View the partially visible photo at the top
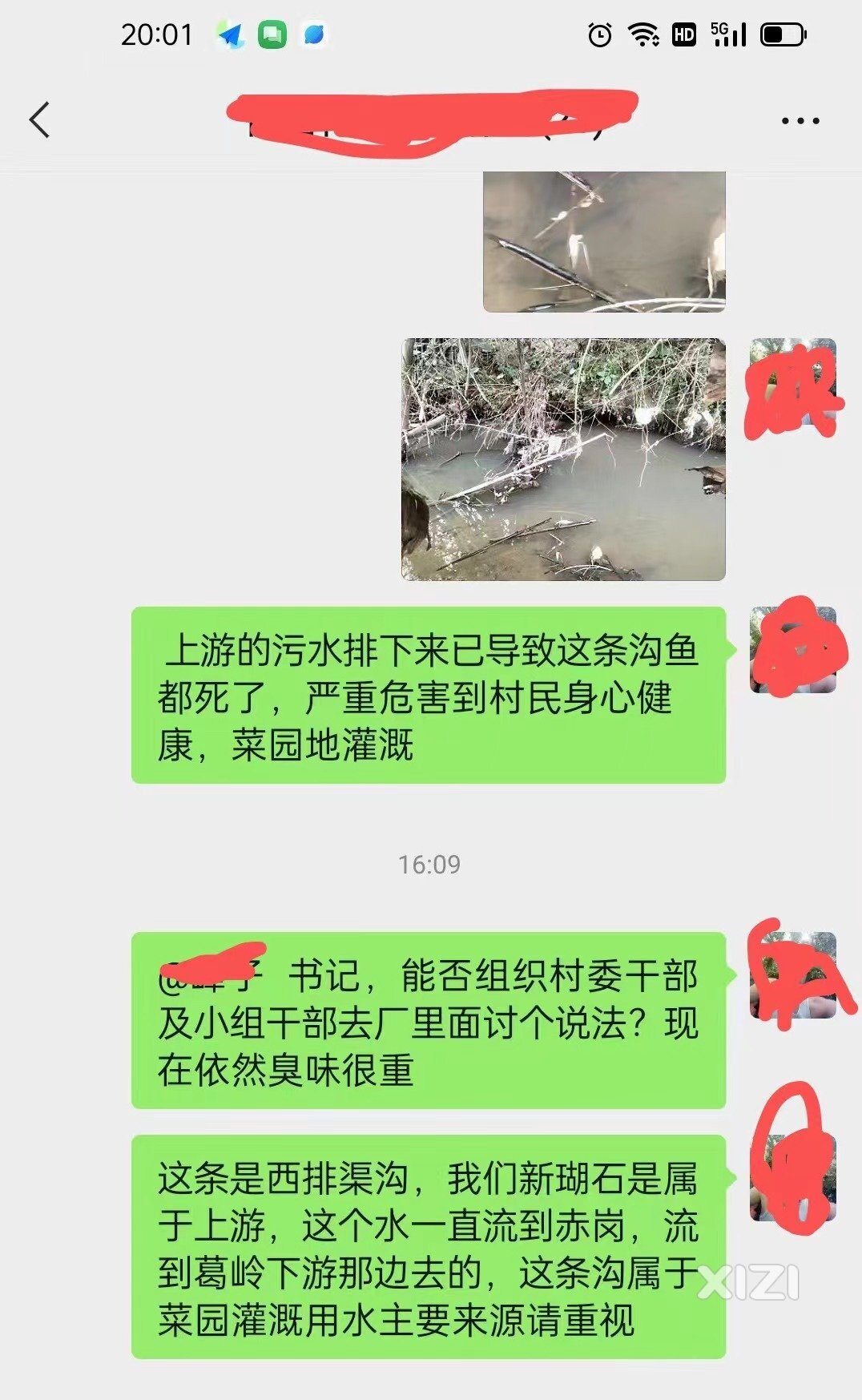 point(604,241)
